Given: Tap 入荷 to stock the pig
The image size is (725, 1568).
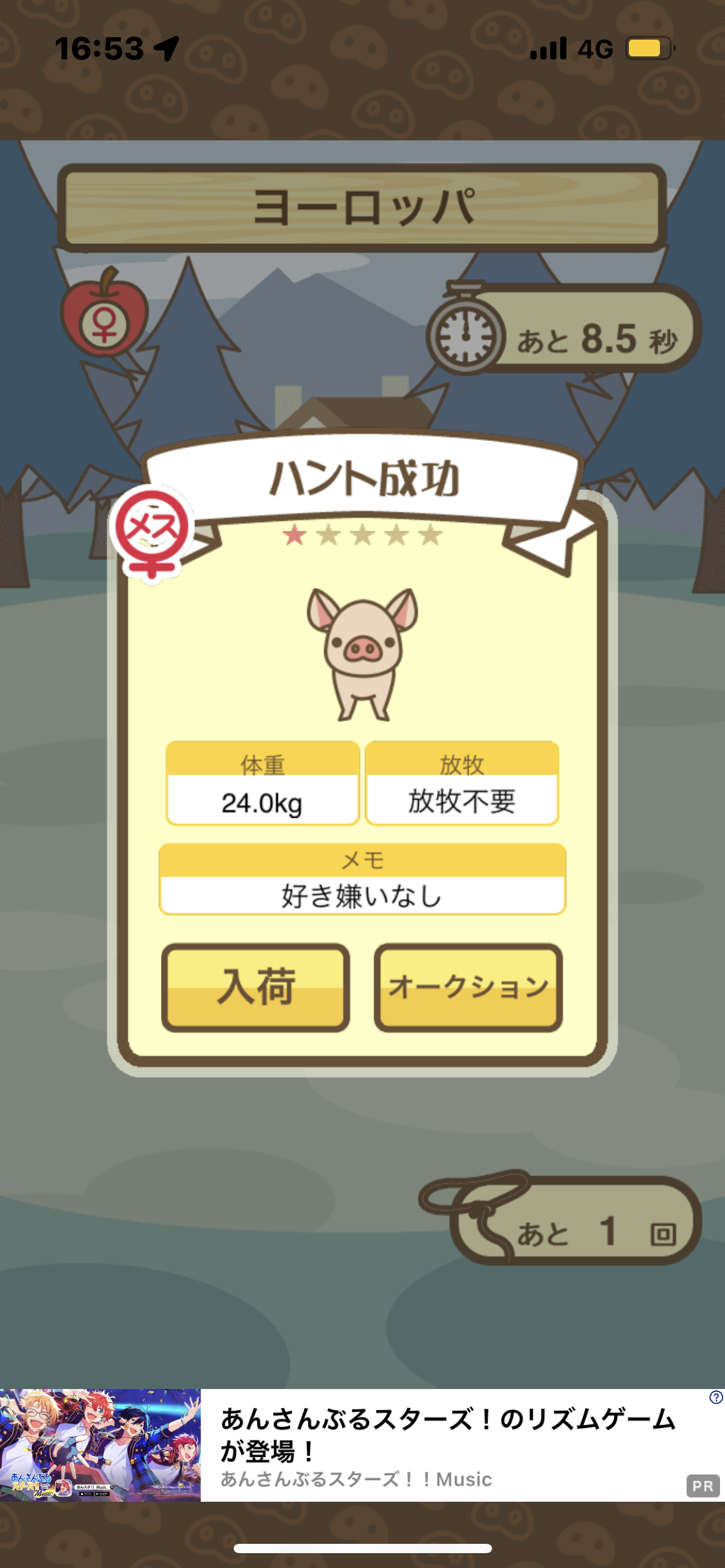Looking at the screenshot, I should point(255,987).
